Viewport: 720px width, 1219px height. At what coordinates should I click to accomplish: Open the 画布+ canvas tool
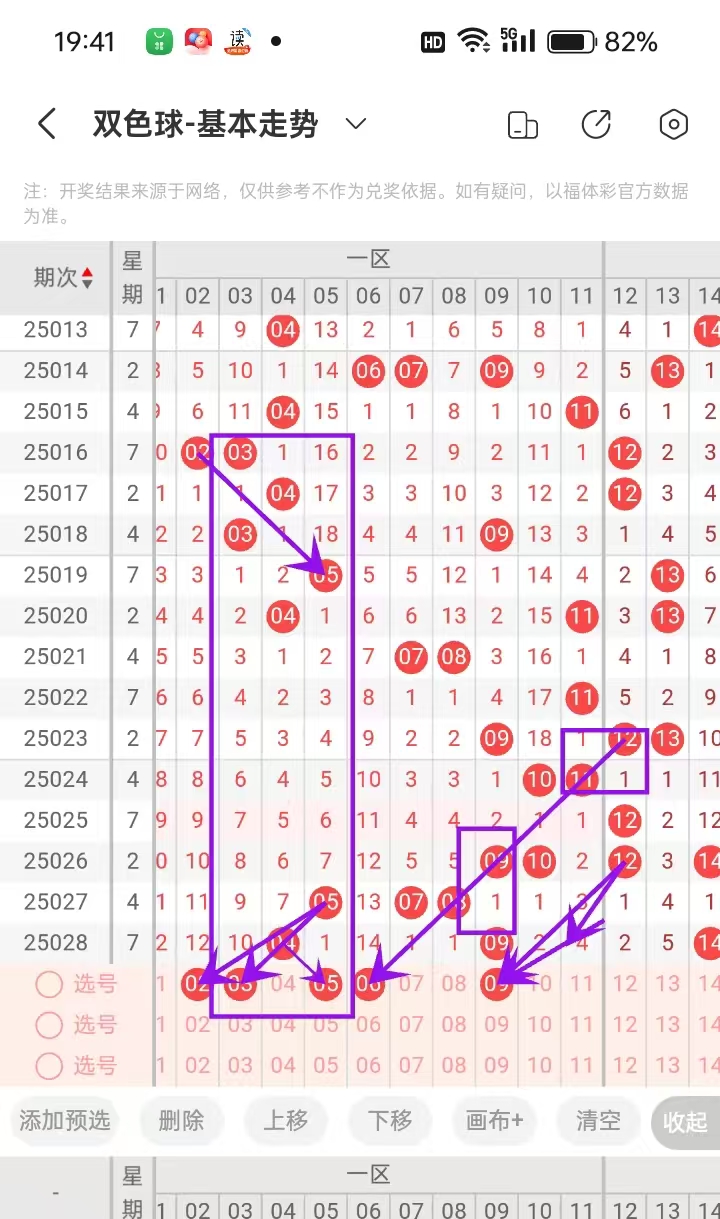[x=494, y=1122]
